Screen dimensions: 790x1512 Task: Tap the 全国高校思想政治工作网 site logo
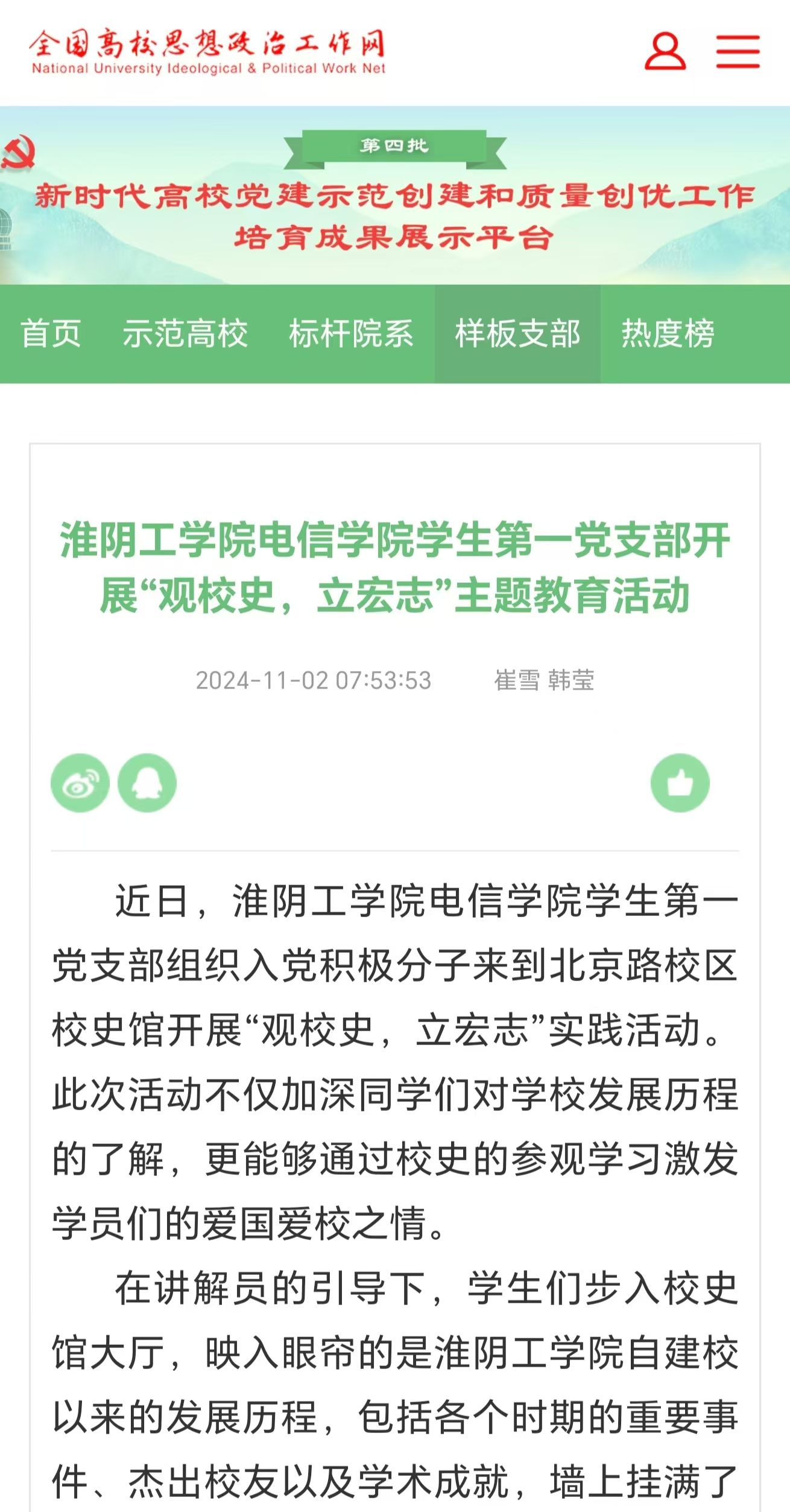click(x=208, y=52)
